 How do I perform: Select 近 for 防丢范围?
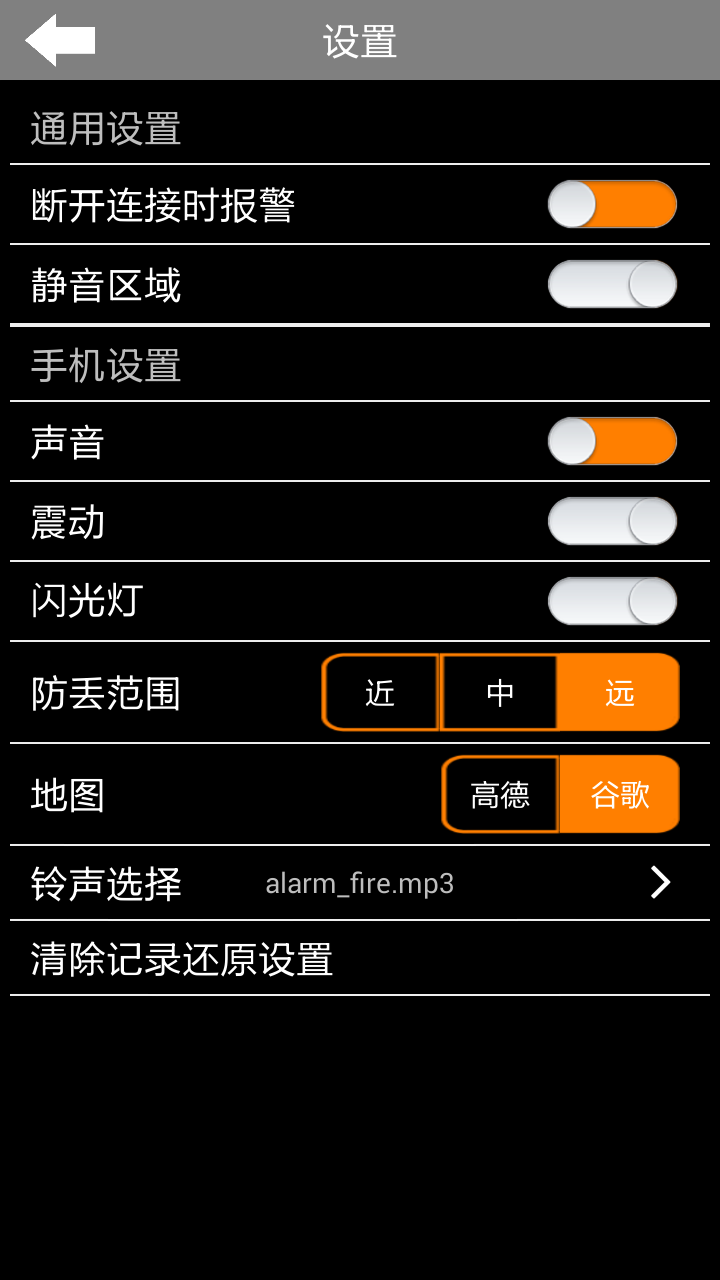tap(381, 693)
